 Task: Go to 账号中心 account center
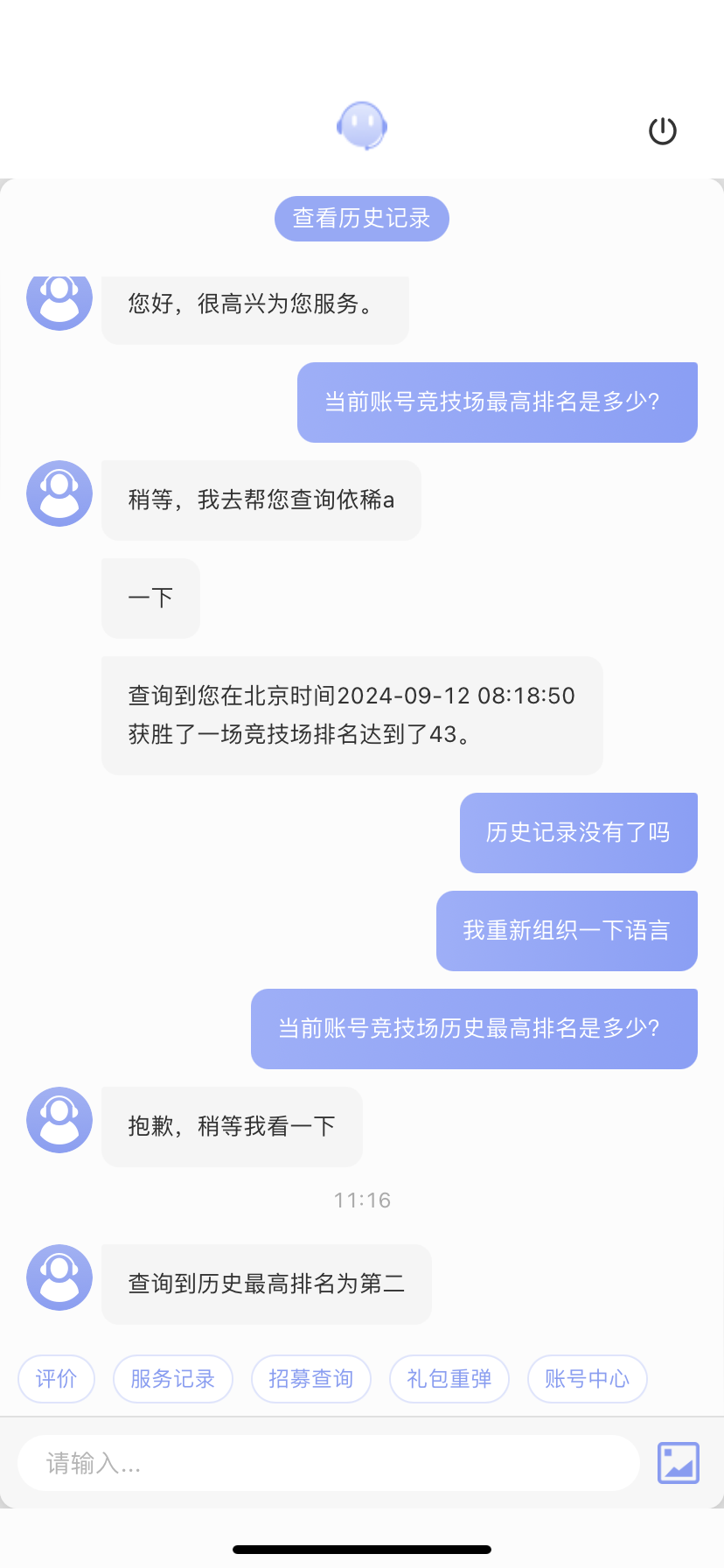pos(587,1379)
